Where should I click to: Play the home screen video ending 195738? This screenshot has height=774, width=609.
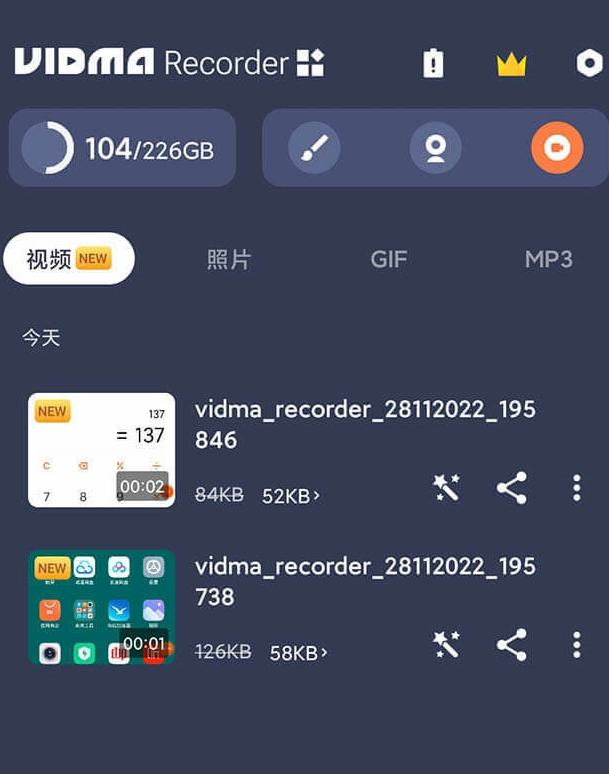(x=101, y=607)
